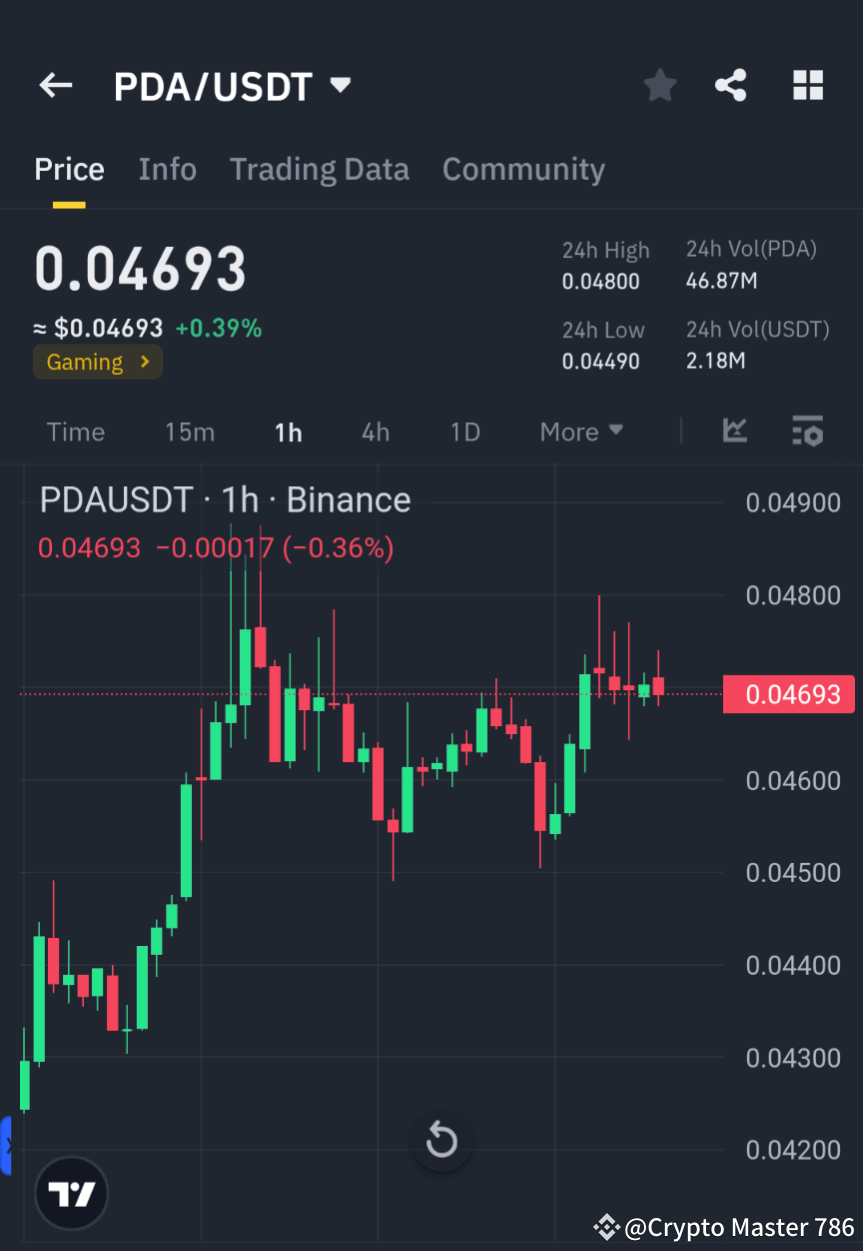Select the 15m candle interval
The width and height of the screenshot is (863, 1251).
(190, 431)
